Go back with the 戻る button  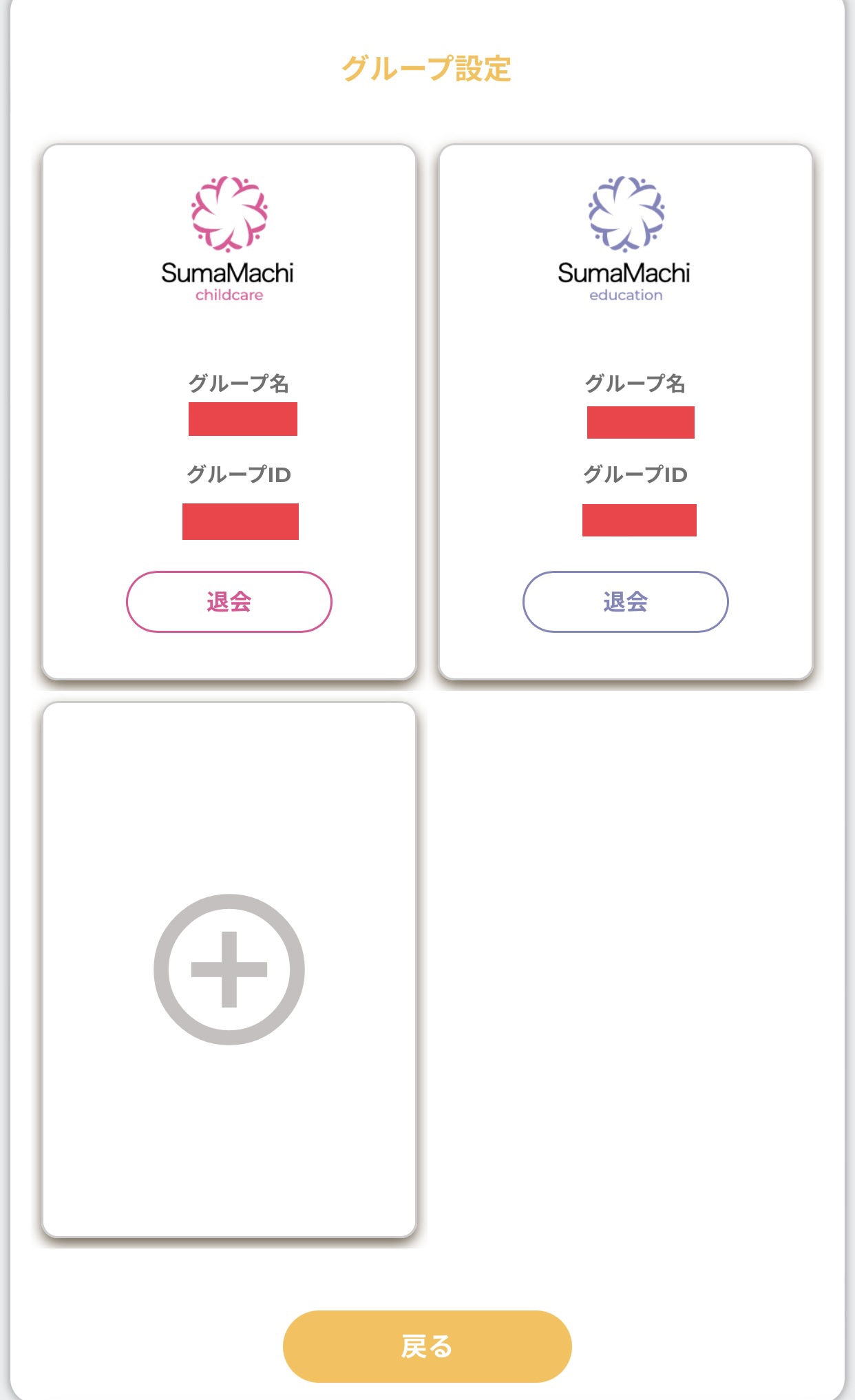(427, 1346)
